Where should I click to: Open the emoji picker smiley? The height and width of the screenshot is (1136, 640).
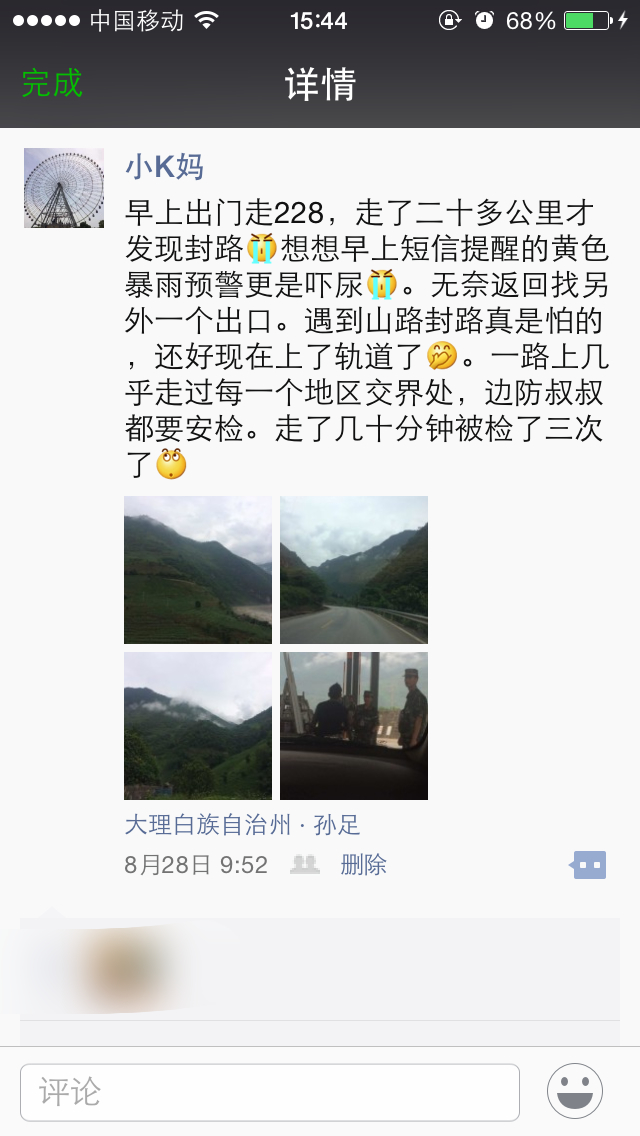click(x=575, y=1091)
